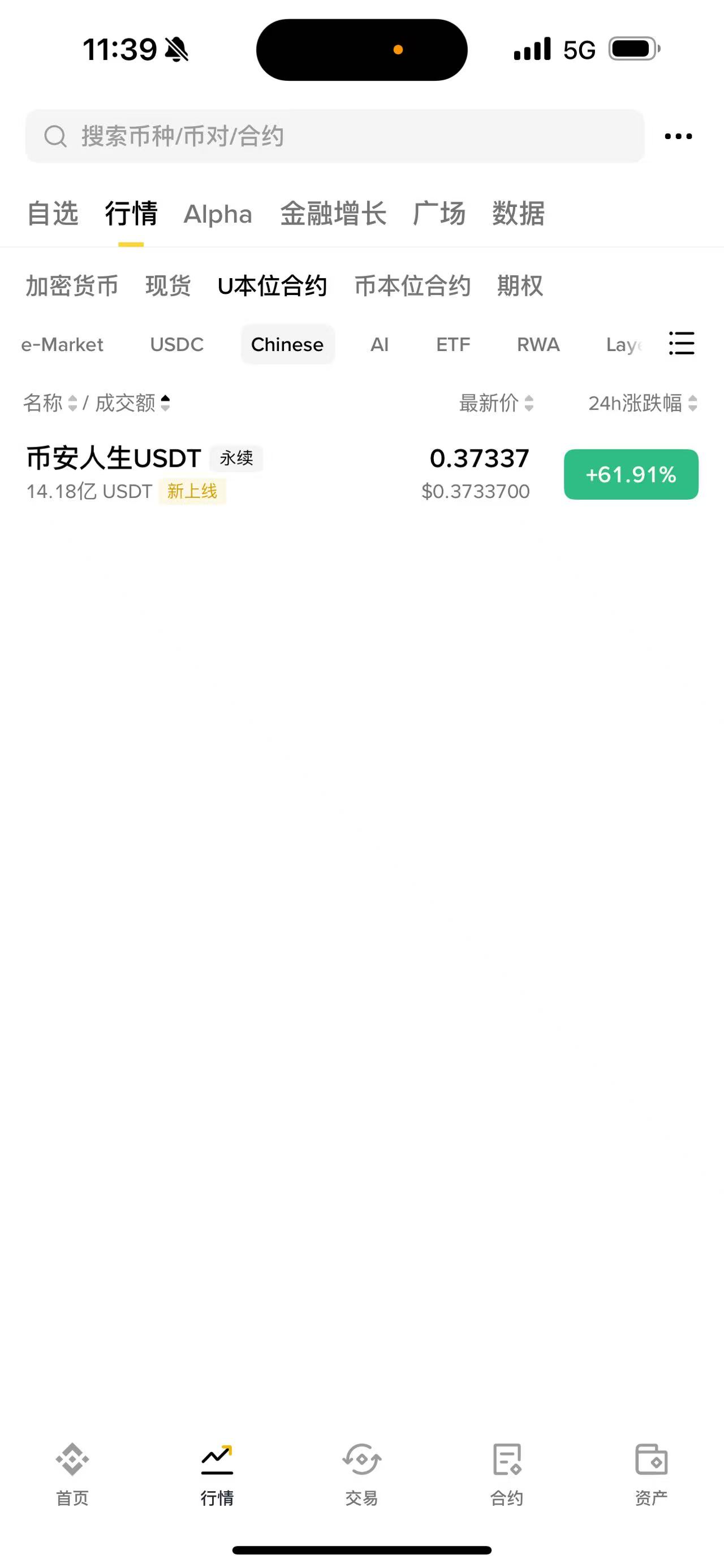Select the RWA filter chip
Viewport: 724px width, 1568px height.
coord(538,344)
